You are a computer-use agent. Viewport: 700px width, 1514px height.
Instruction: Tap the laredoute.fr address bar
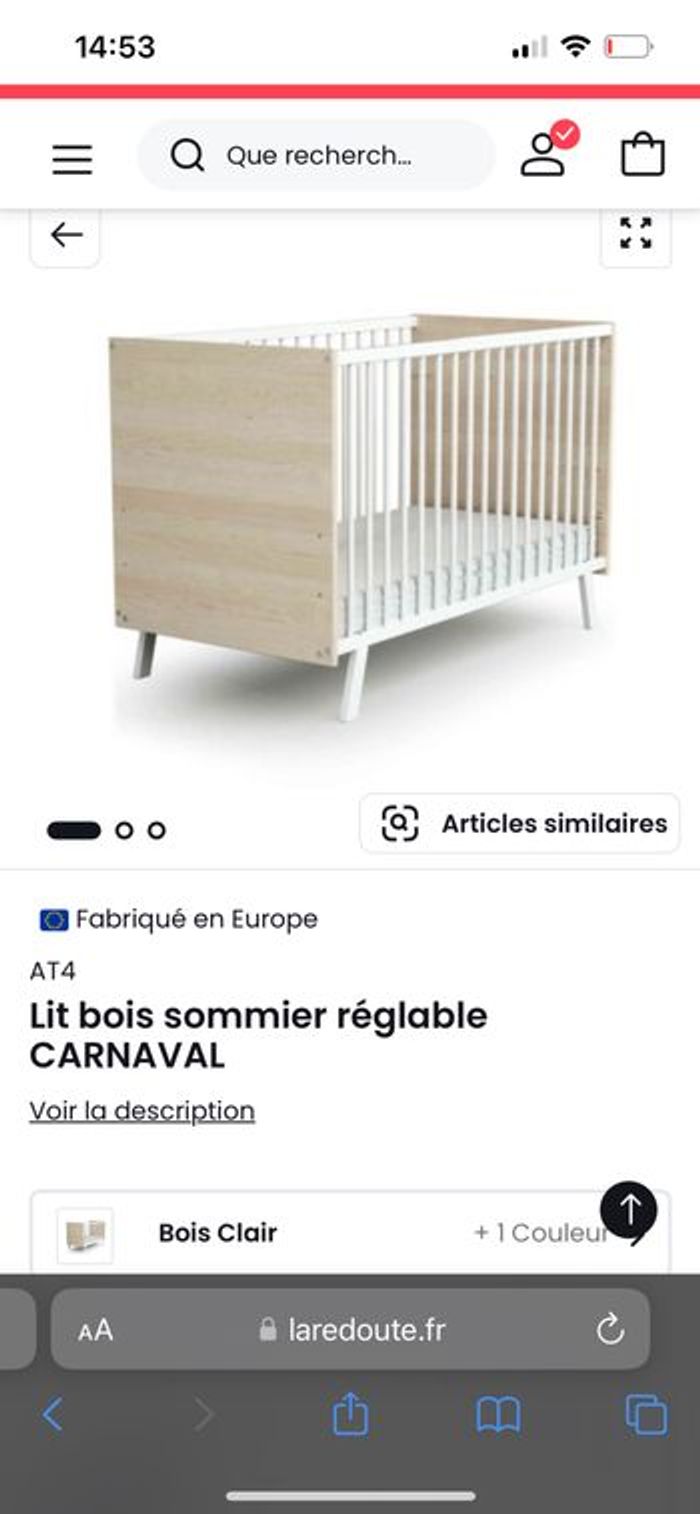point(352,1330)
